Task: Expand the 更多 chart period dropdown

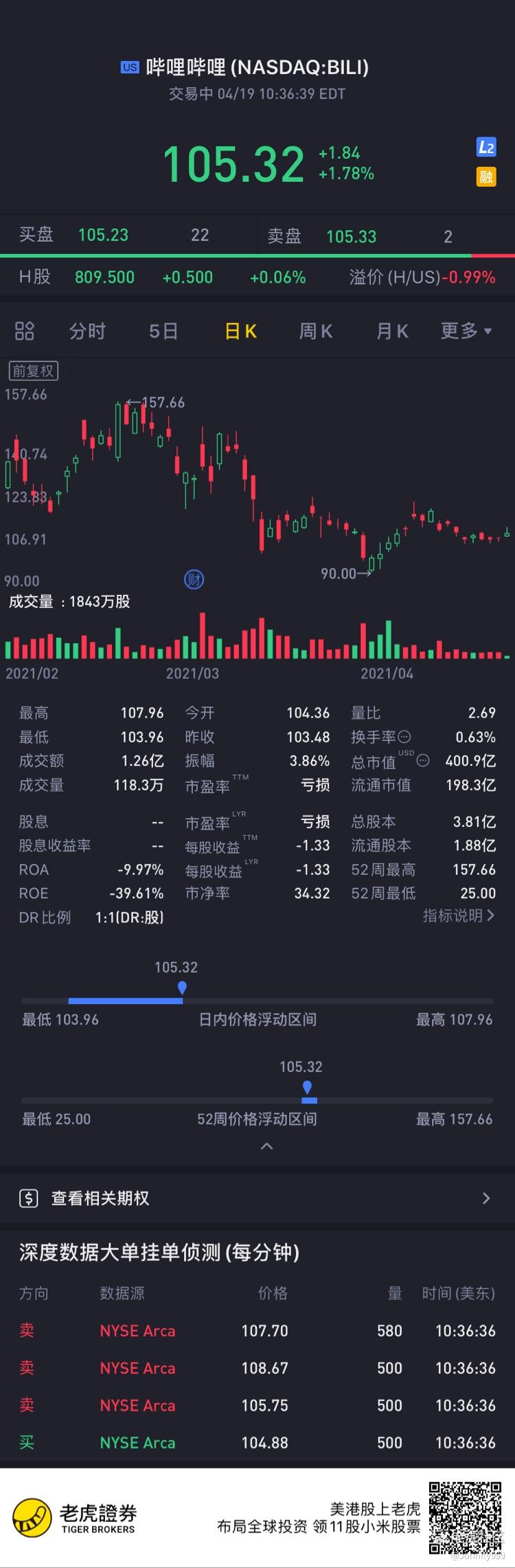Action: point(466,331)
